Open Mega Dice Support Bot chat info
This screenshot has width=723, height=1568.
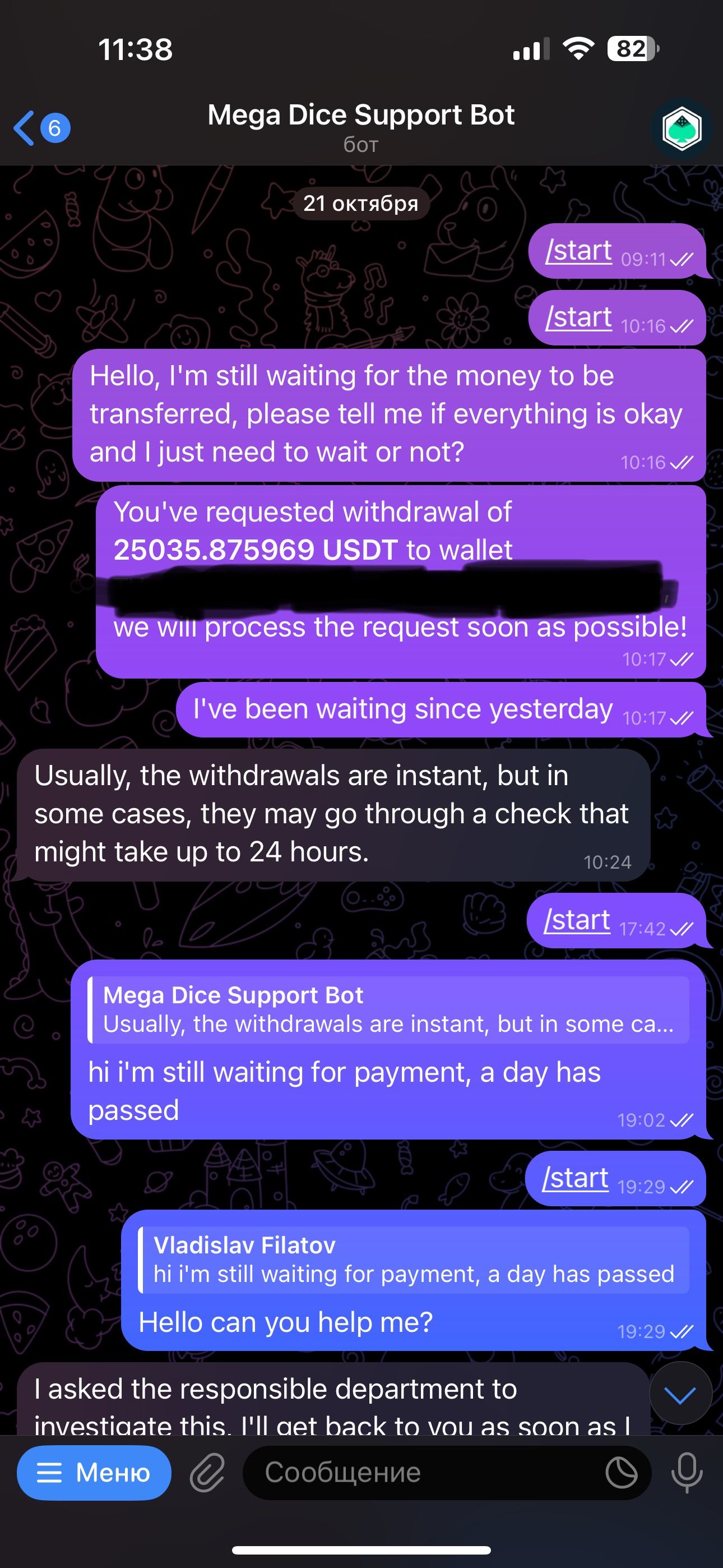pos(361,126)
